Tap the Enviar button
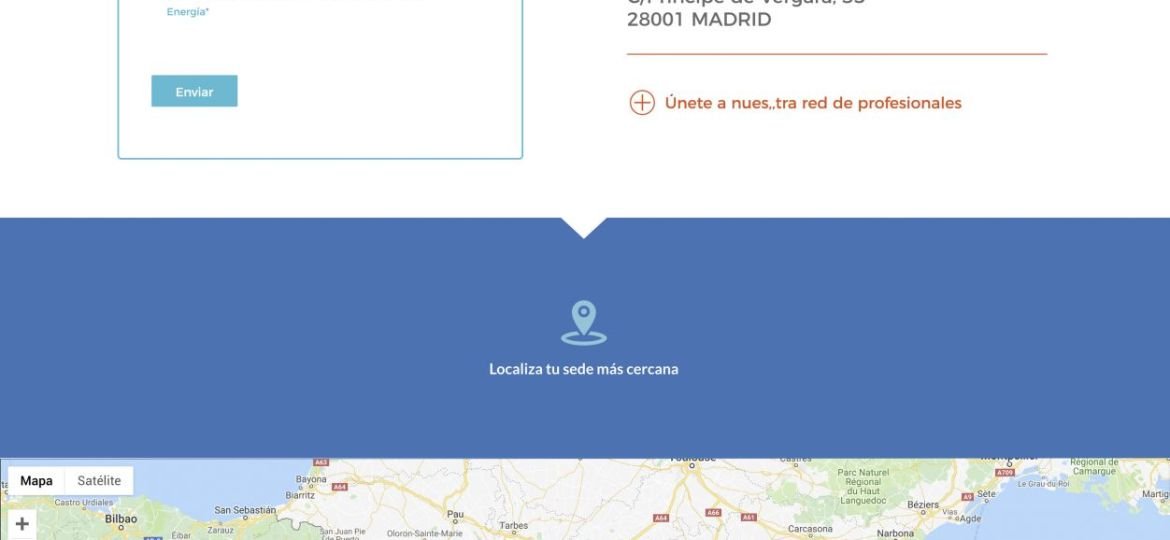This screenshot has width=1170, height=540. click(x=194, y=91)
